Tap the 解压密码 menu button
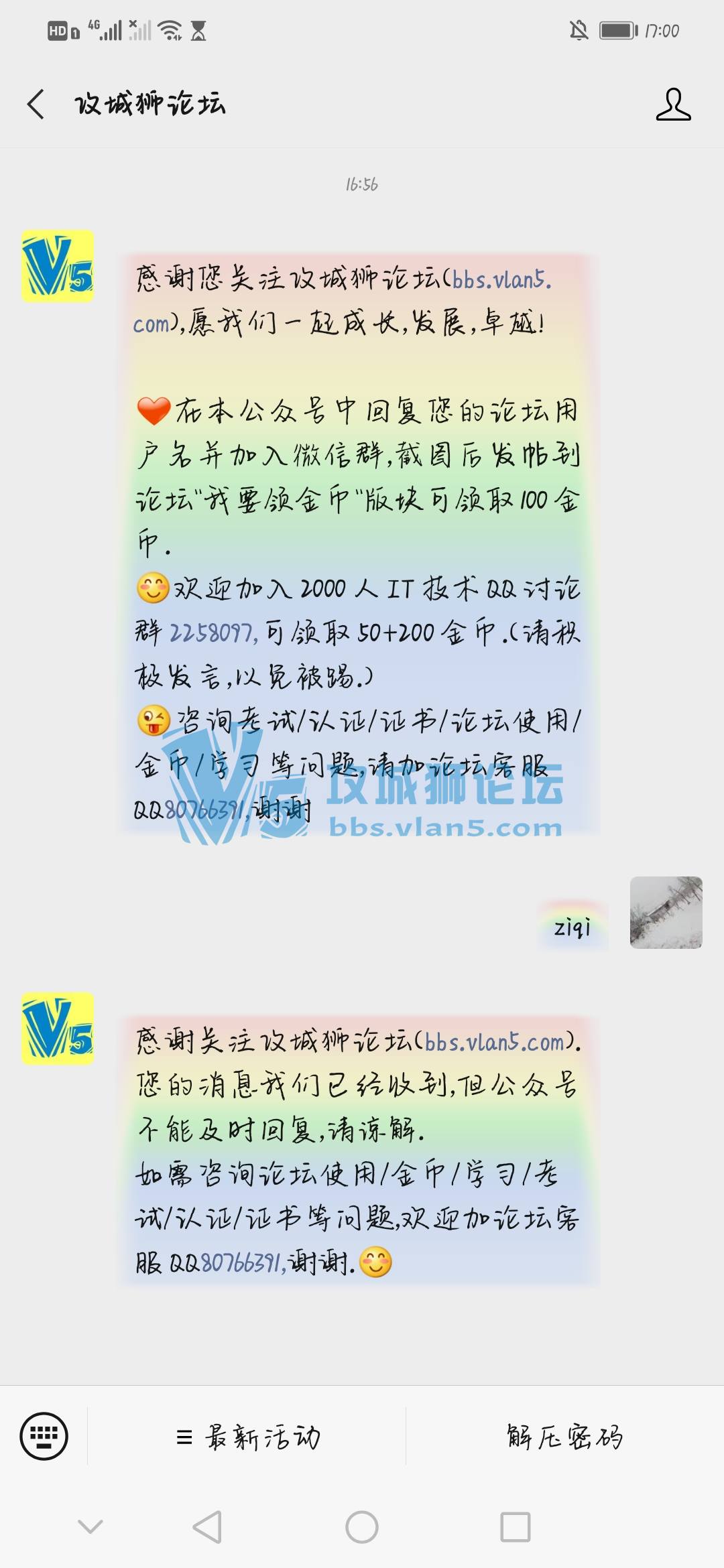Image resolution: width=724 pixels, height=1568 pixels. 564,1437
